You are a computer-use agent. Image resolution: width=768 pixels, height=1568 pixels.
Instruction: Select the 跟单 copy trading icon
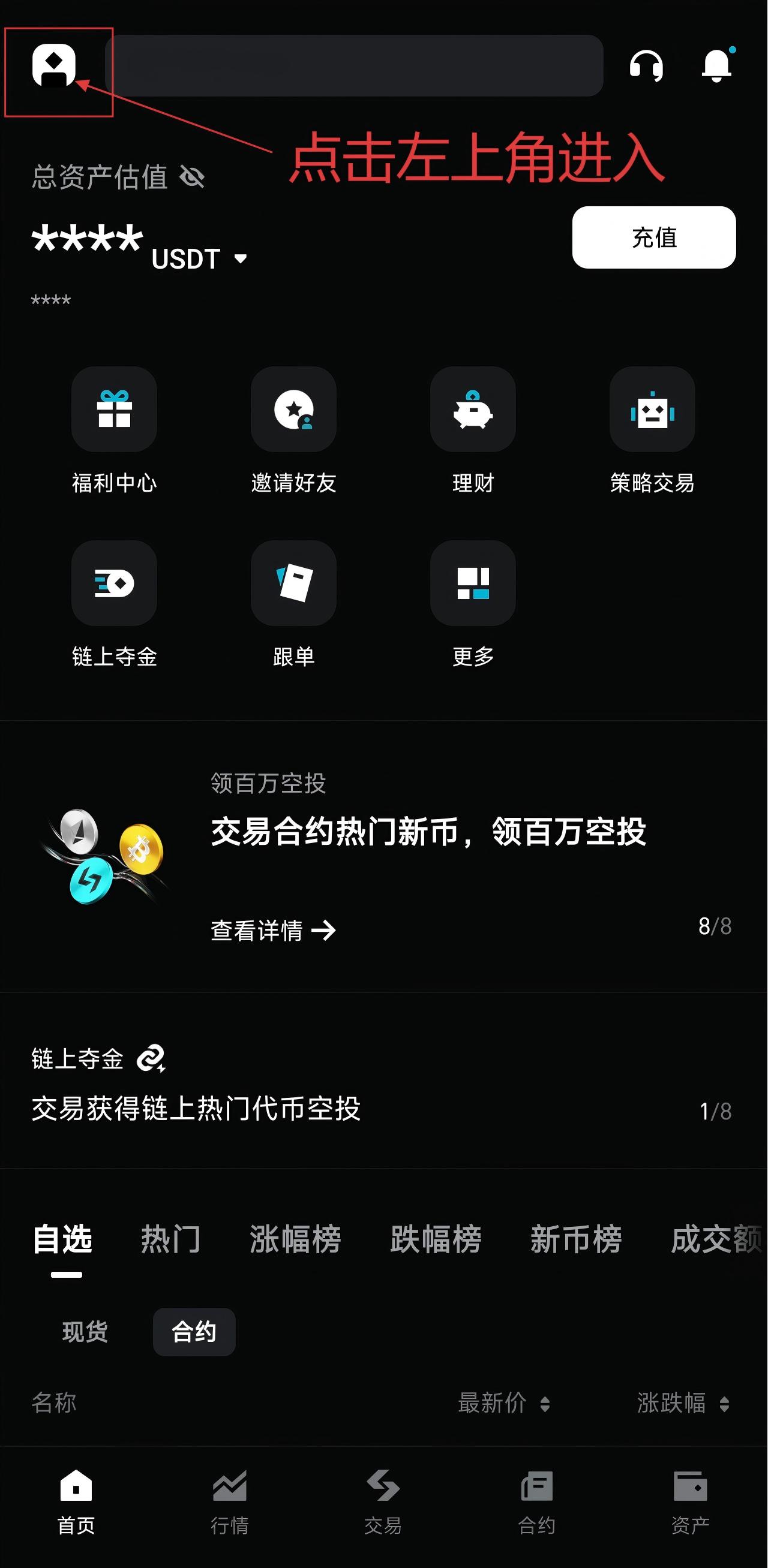click(x=293, y=583)
